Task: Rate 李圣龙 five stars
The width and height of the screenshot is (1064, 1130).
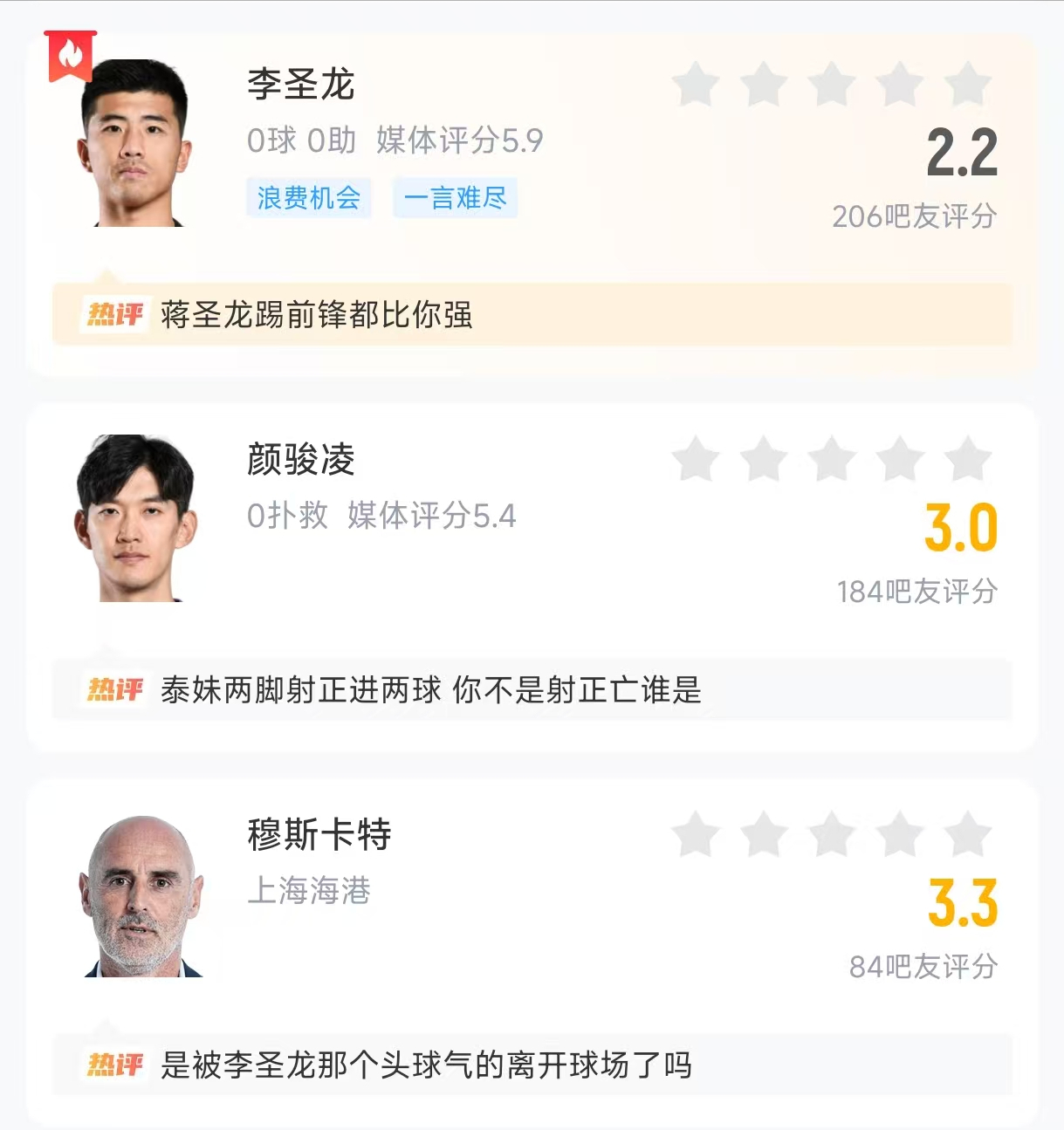Action: [x=967, y=85]
